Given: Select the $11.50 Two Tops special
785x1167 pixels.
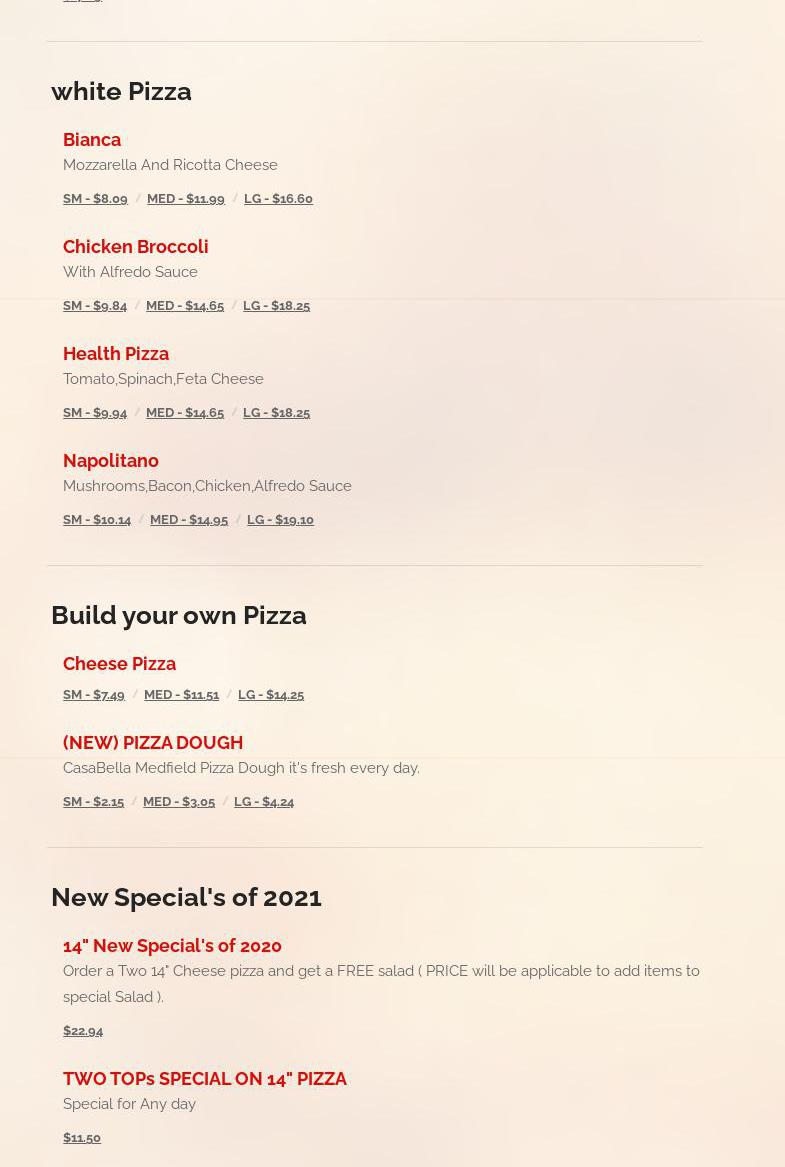Looking at the screenshot, I should 82,1138.
